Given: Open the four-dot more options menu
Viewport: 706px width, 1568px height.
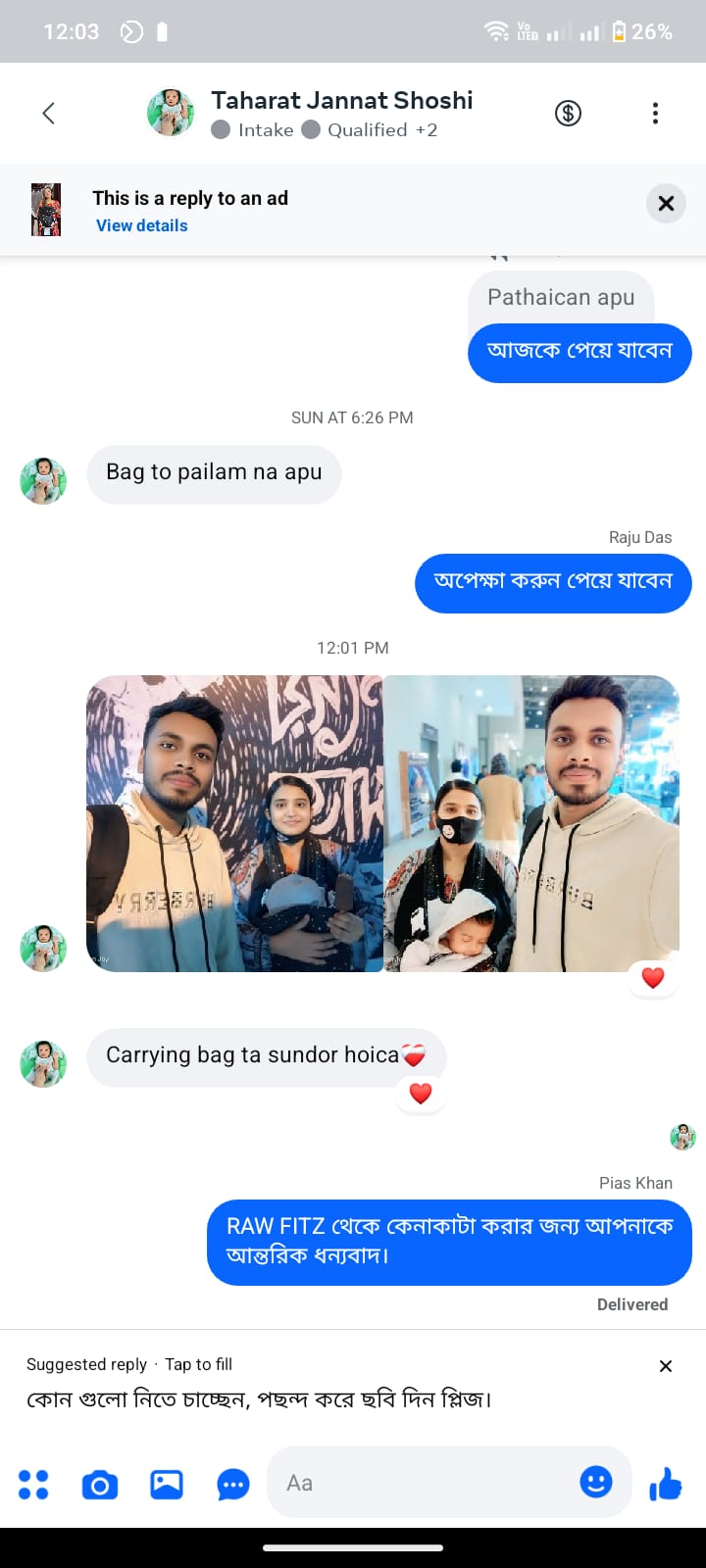Looking at the screenshot, I should (x=33, y=1485).
